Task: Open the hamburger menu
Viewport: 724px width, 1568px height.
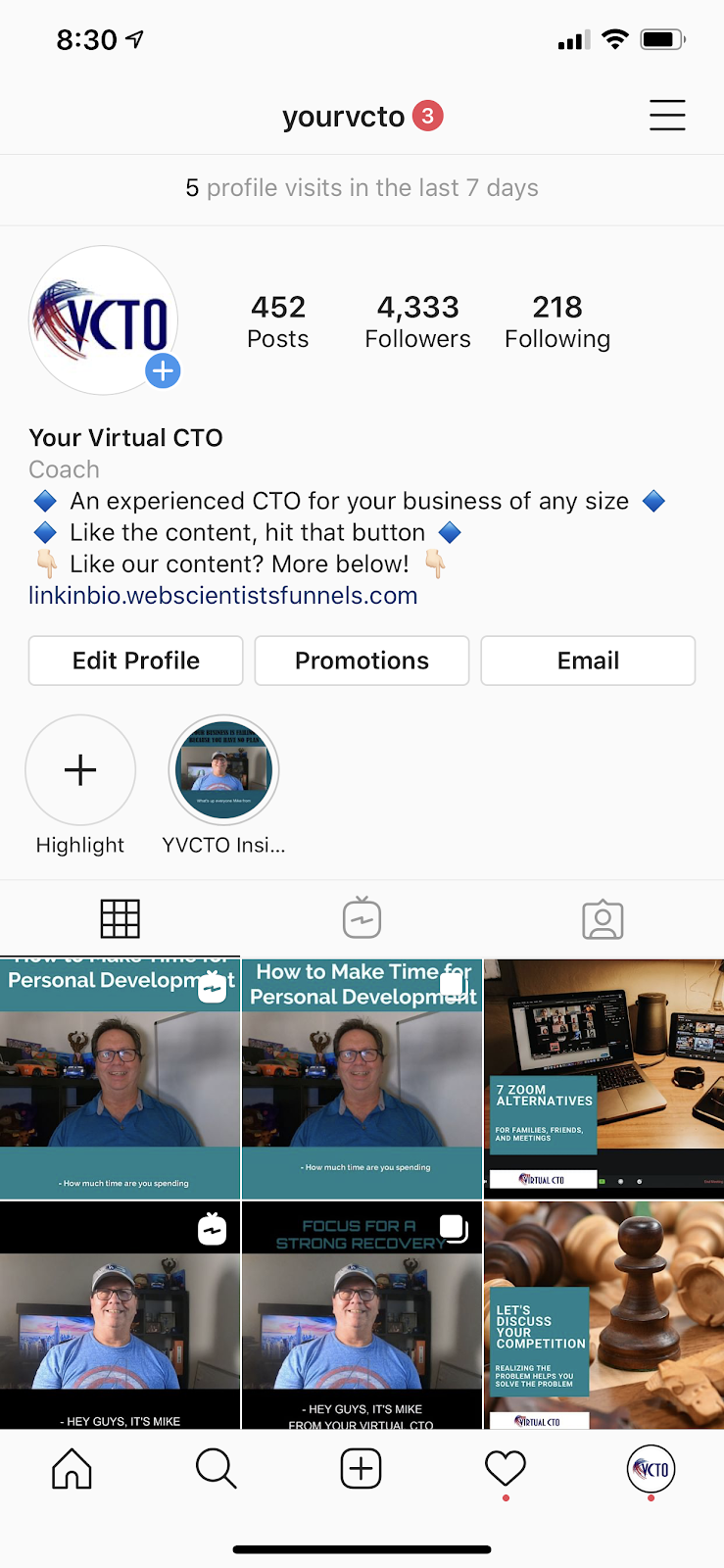Action: 667,116
